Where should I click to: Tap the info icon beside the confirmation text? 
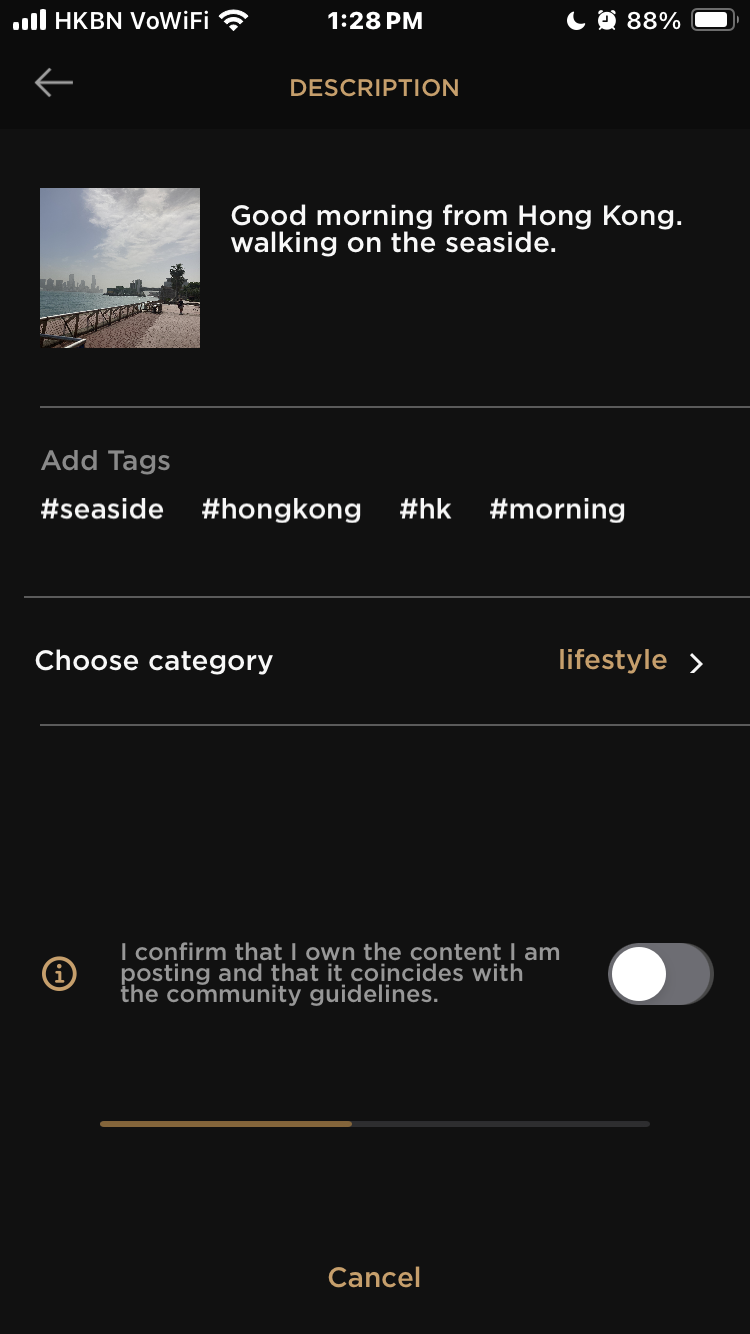[x=59, y=973]
